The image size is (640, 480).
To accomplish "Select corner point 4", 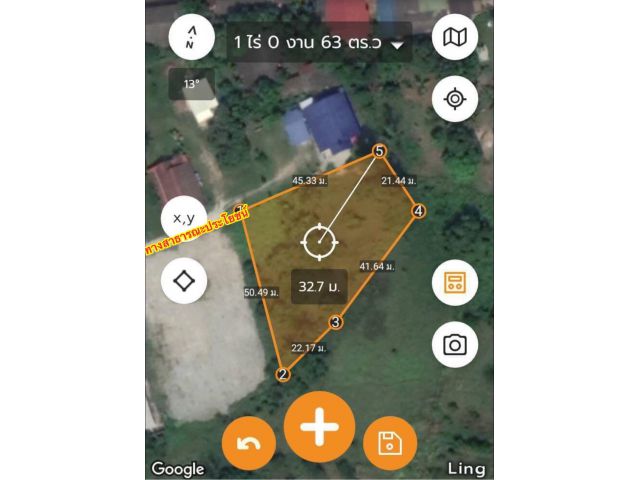I will (418, 211).
